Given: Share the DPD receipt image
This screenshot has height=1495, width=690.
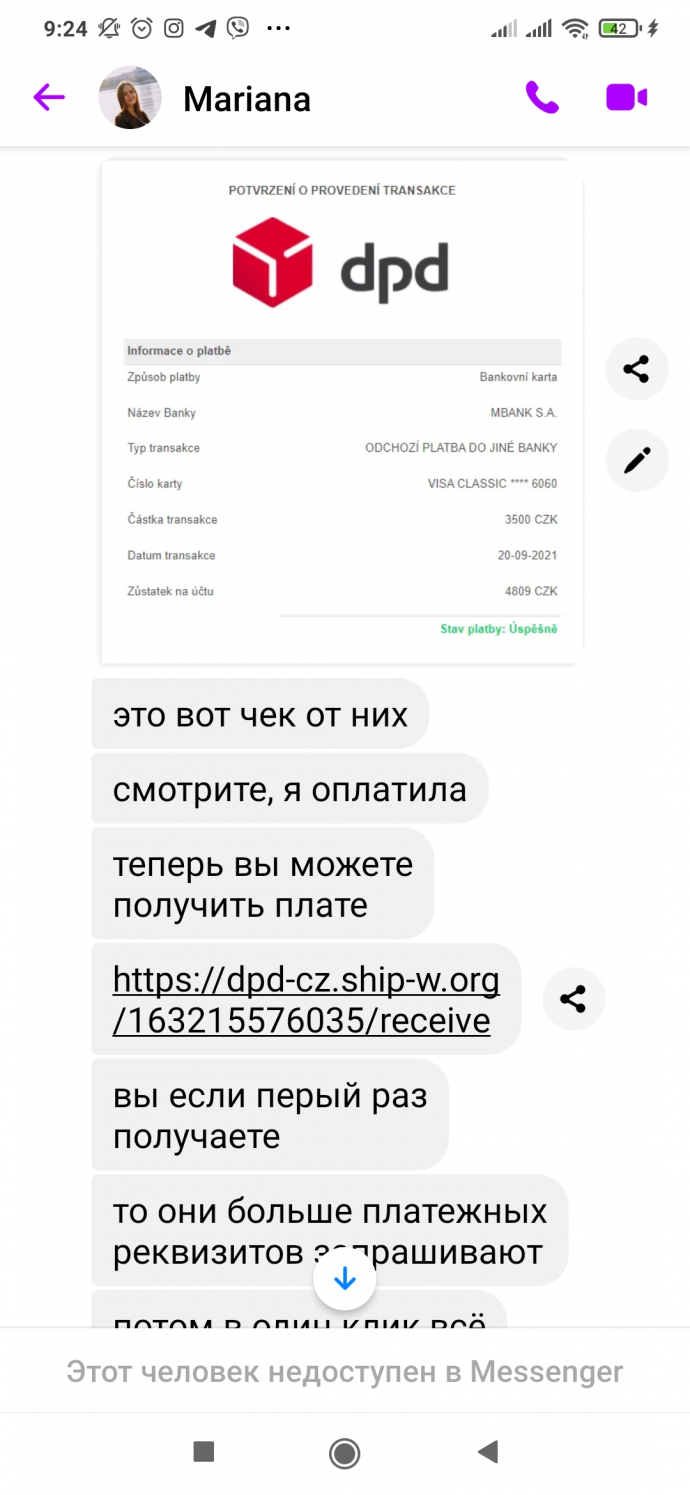Looking at the screenshot, I should (637, 369).
